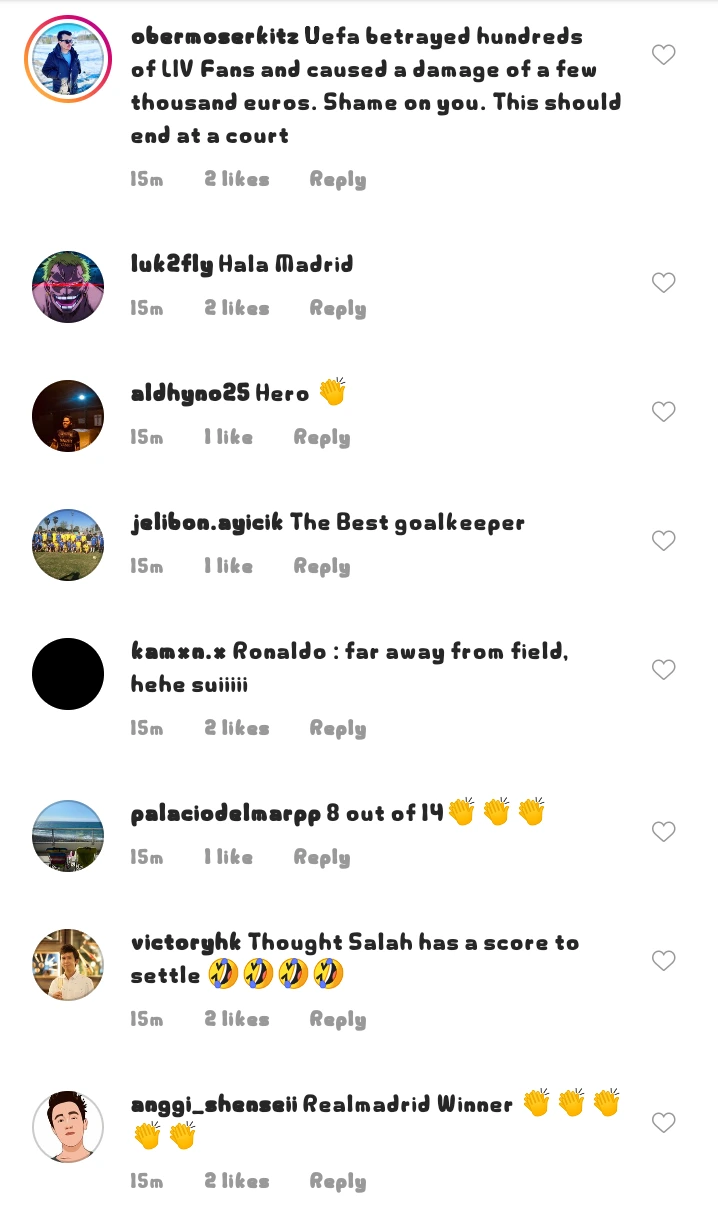Reply to palaciodelmarpp's comment
718x1208 pixels.
[321, 857]
